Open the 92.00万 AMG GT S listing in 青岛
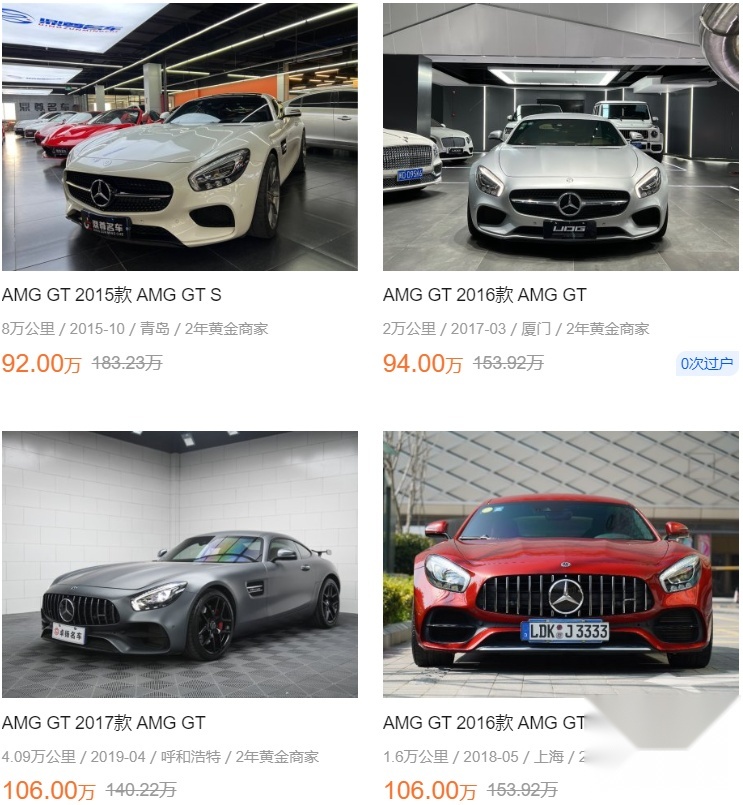 coord(179,137)
